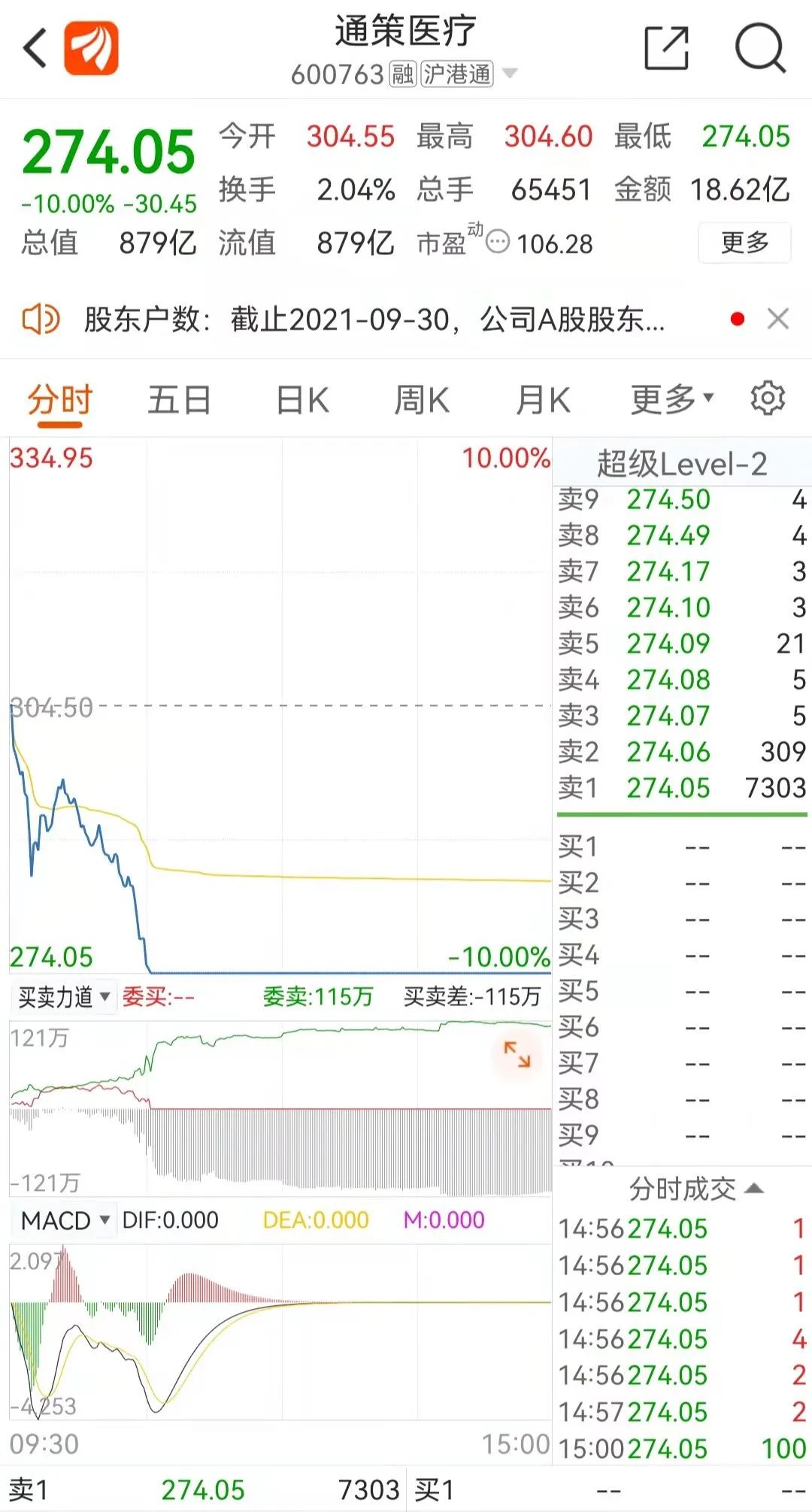
Task: Go back using the top arrow
Action: [x=35, y=48]
